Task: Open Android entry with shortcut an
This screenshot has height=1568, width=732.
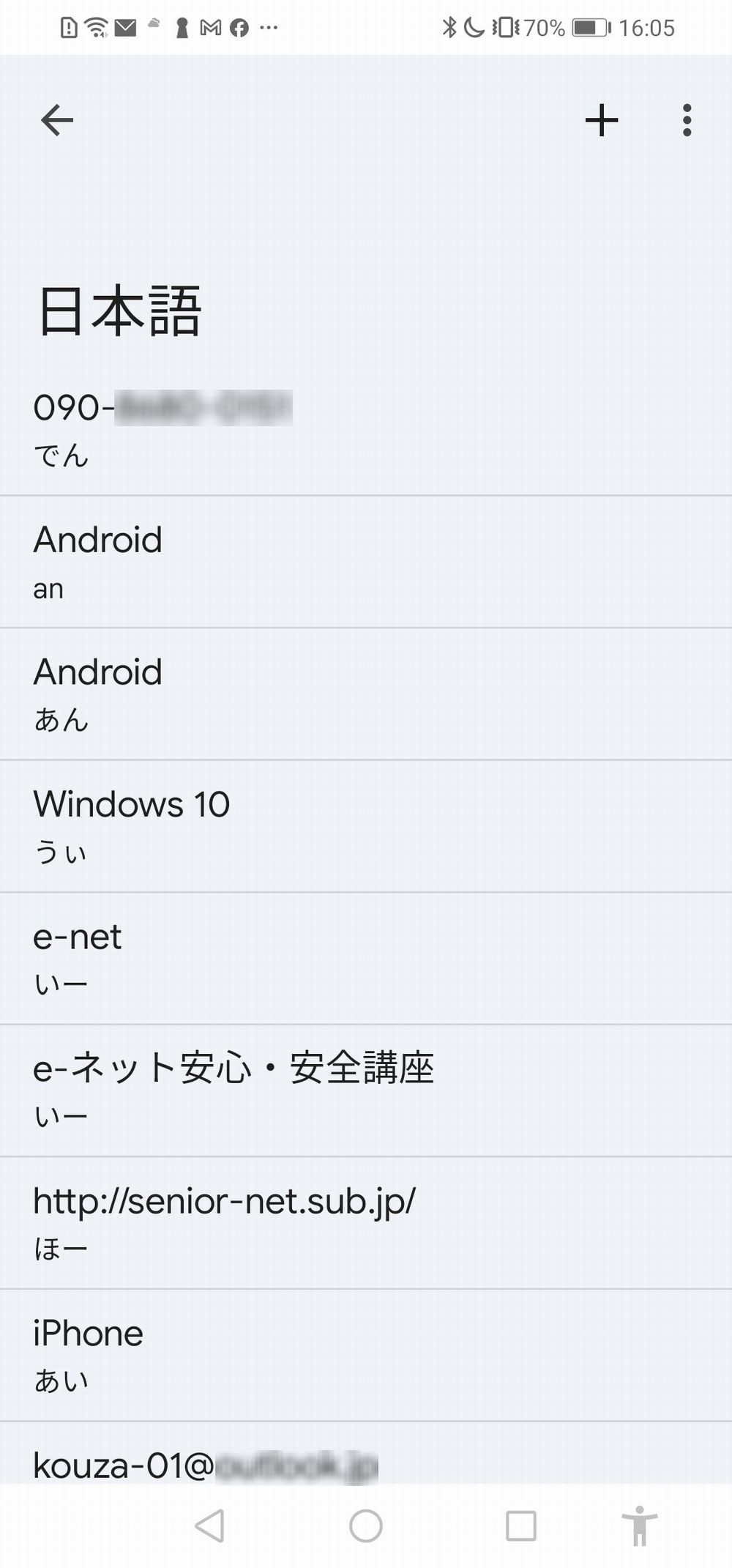Action: [293, 562]
